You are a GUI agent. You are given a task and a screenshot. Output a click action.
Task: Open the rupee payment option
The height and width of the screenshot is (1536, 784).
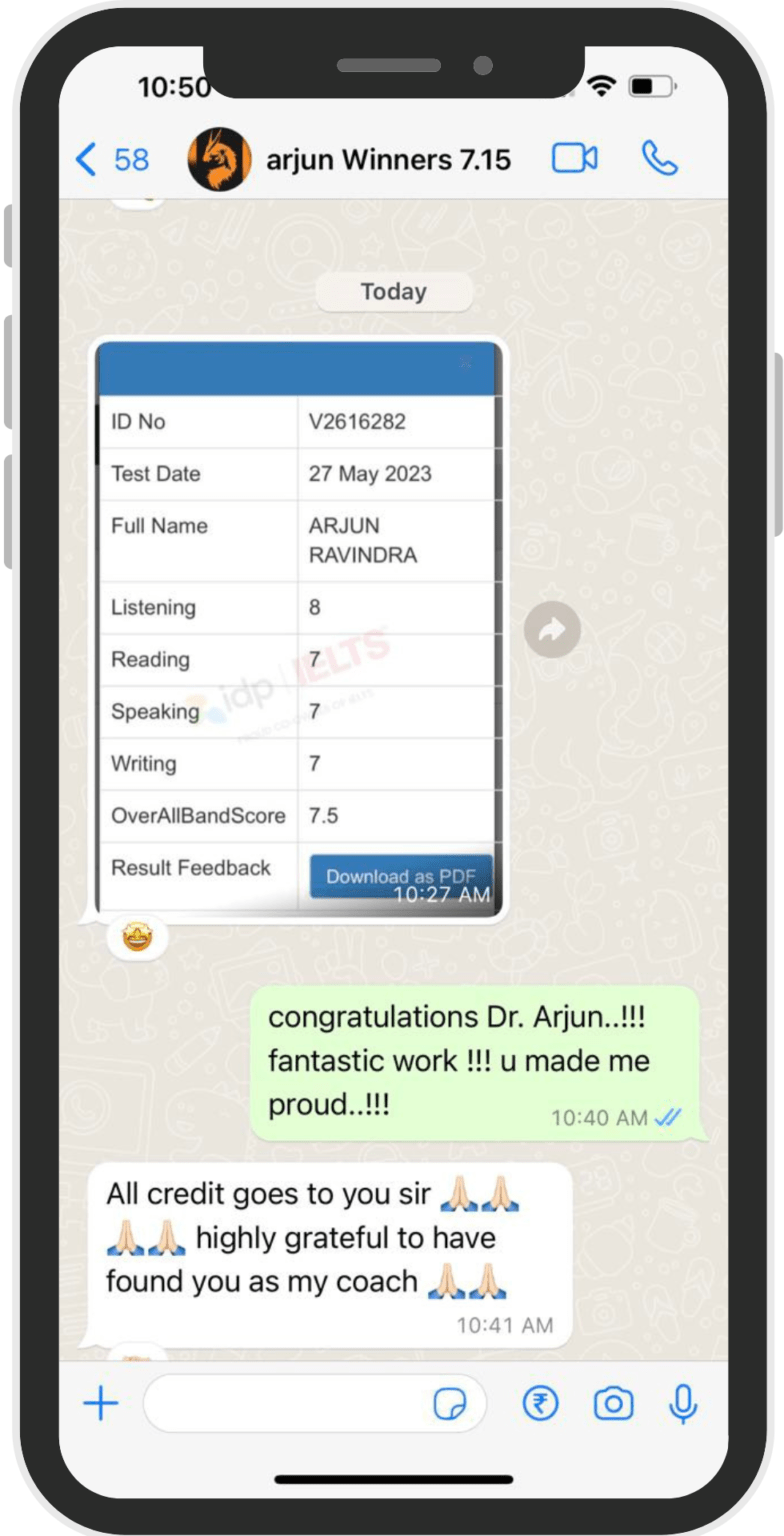(540, 1405)
